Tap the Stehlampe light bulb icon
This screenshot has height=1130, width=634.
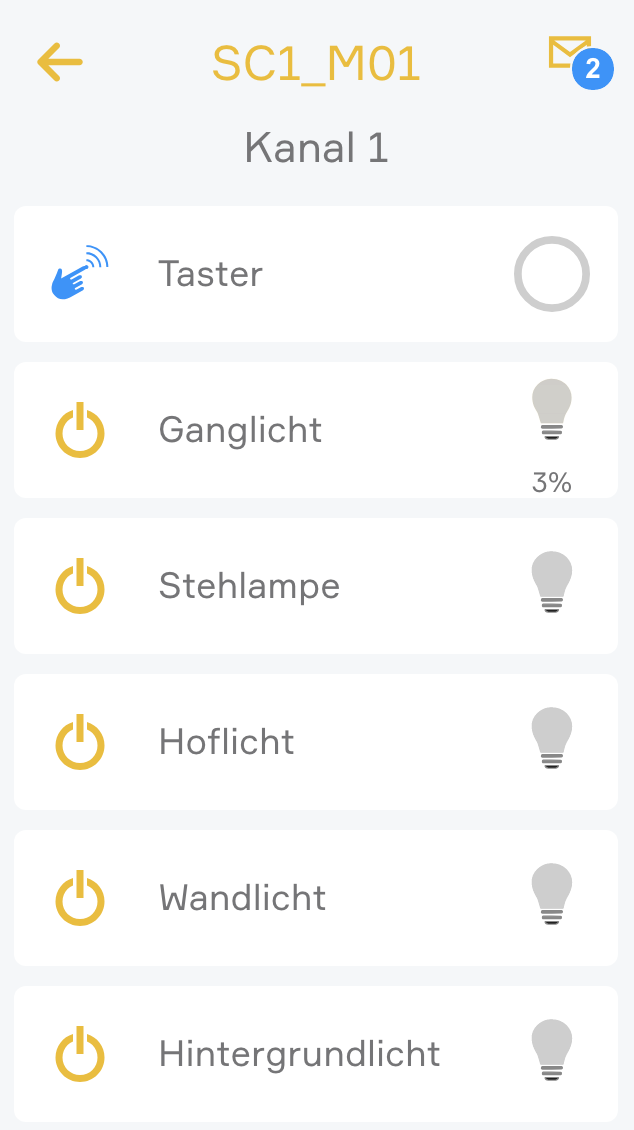coord(551,581)
